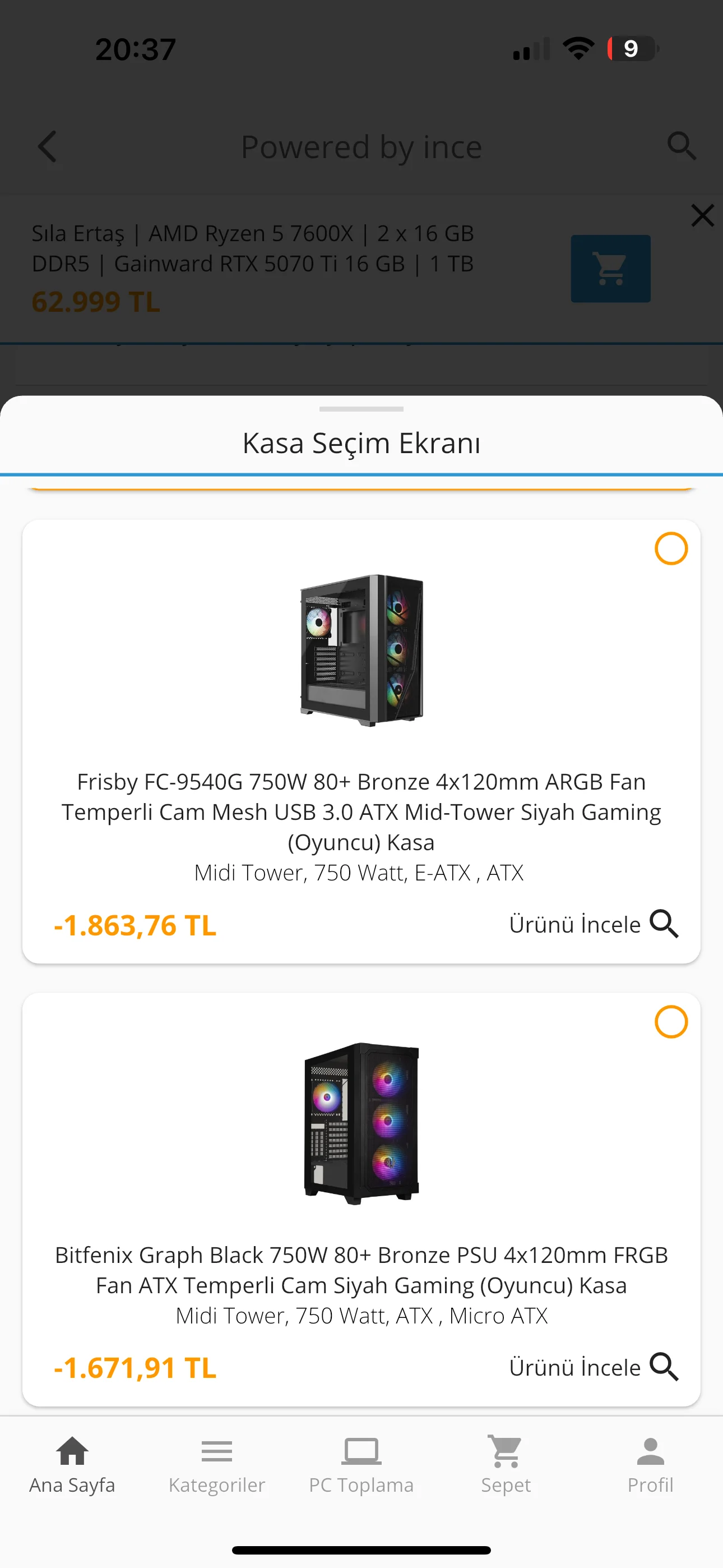Close the Sıla Ertaş PC summary banner
Screen dimensions: 723x1568
pos(702,215)
